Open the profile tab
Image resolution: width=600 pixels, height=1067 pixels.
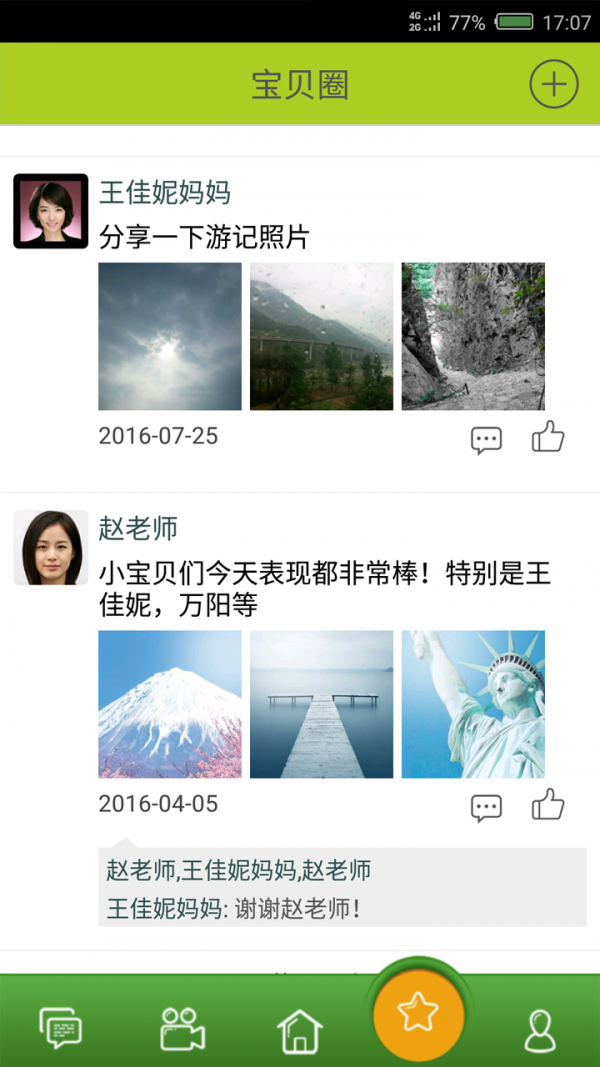[x=540, y=1029]
